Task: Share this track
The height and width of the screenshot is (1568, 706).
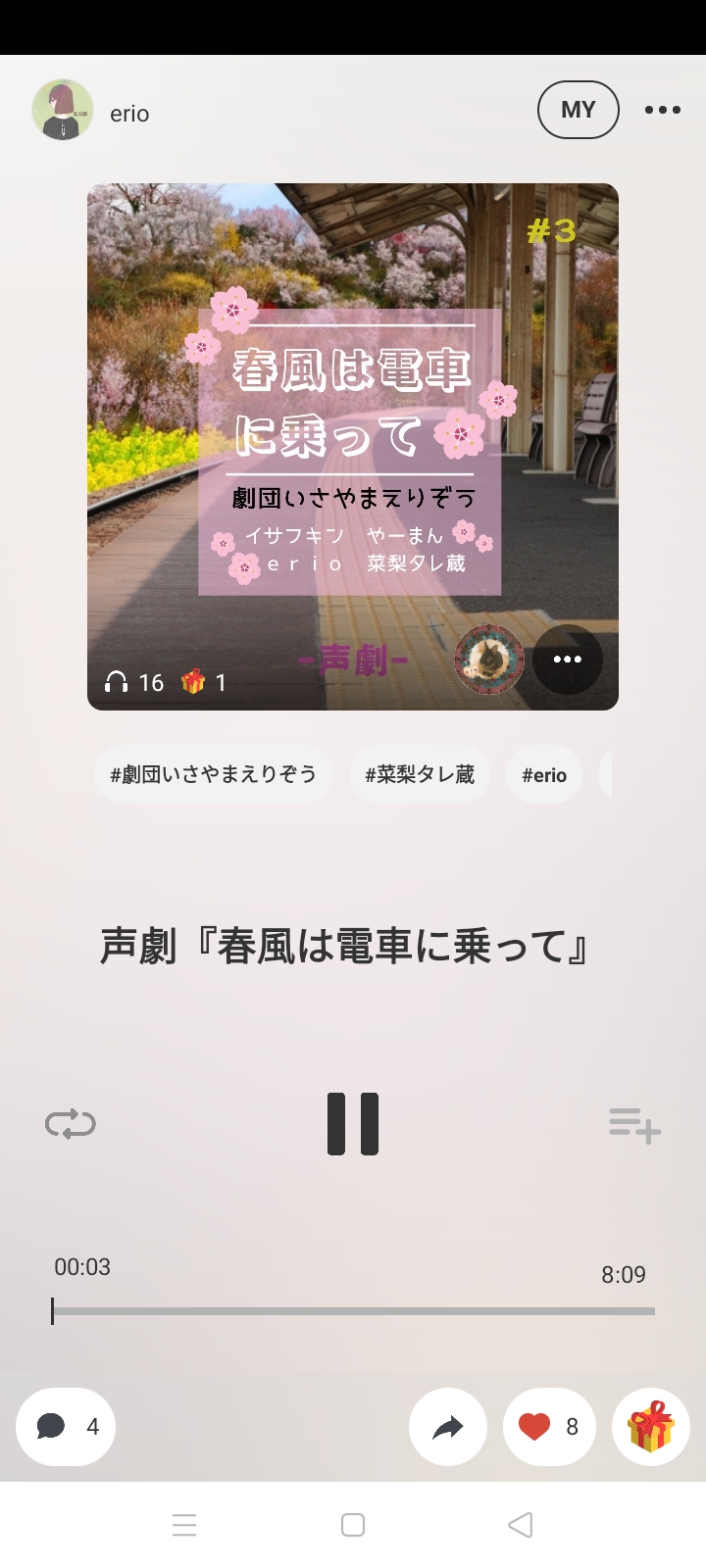Action: (x=448, y=1427)
